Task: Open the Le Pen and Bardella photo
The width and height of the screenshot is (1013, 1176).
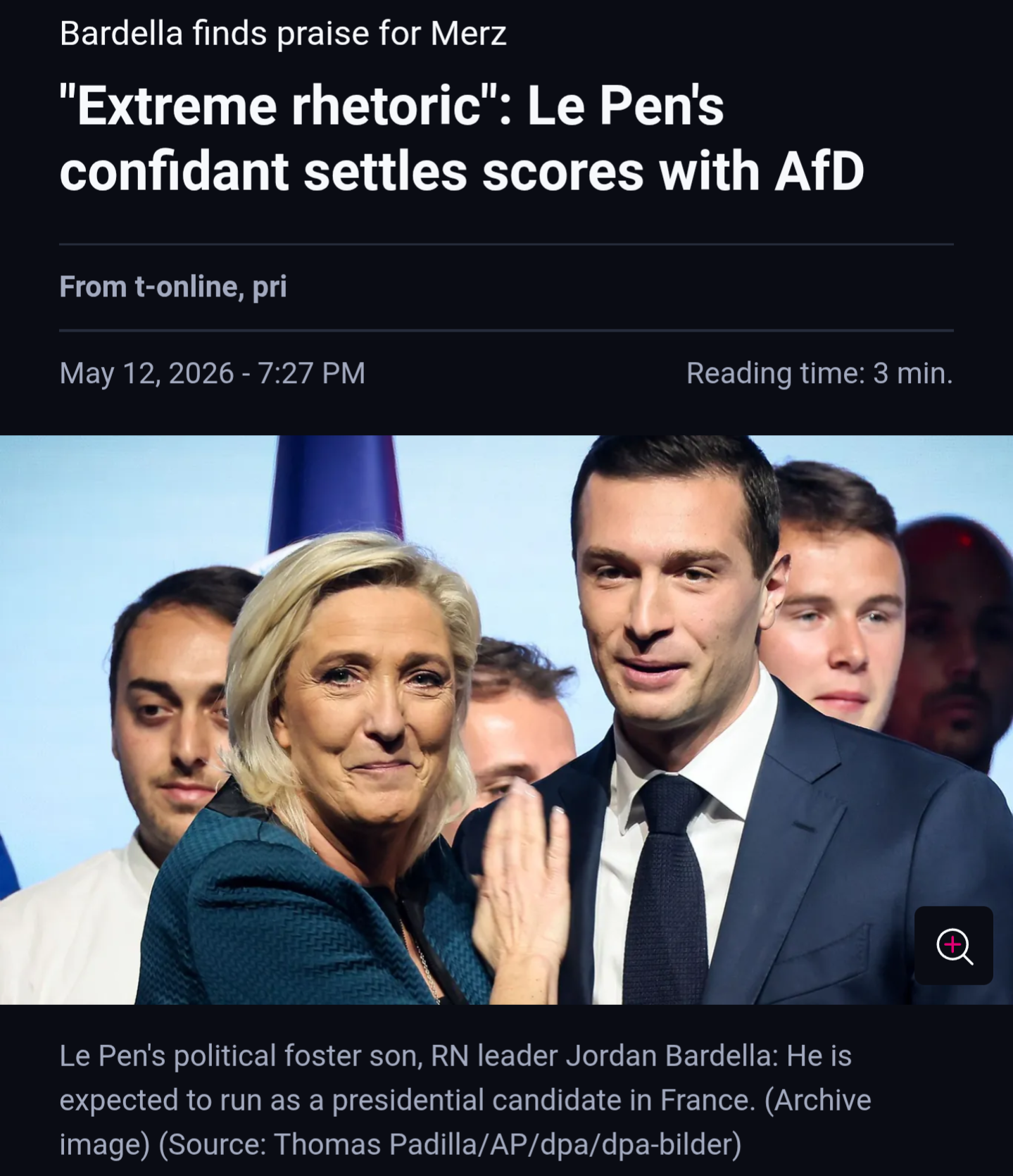Action: [506, 720]
